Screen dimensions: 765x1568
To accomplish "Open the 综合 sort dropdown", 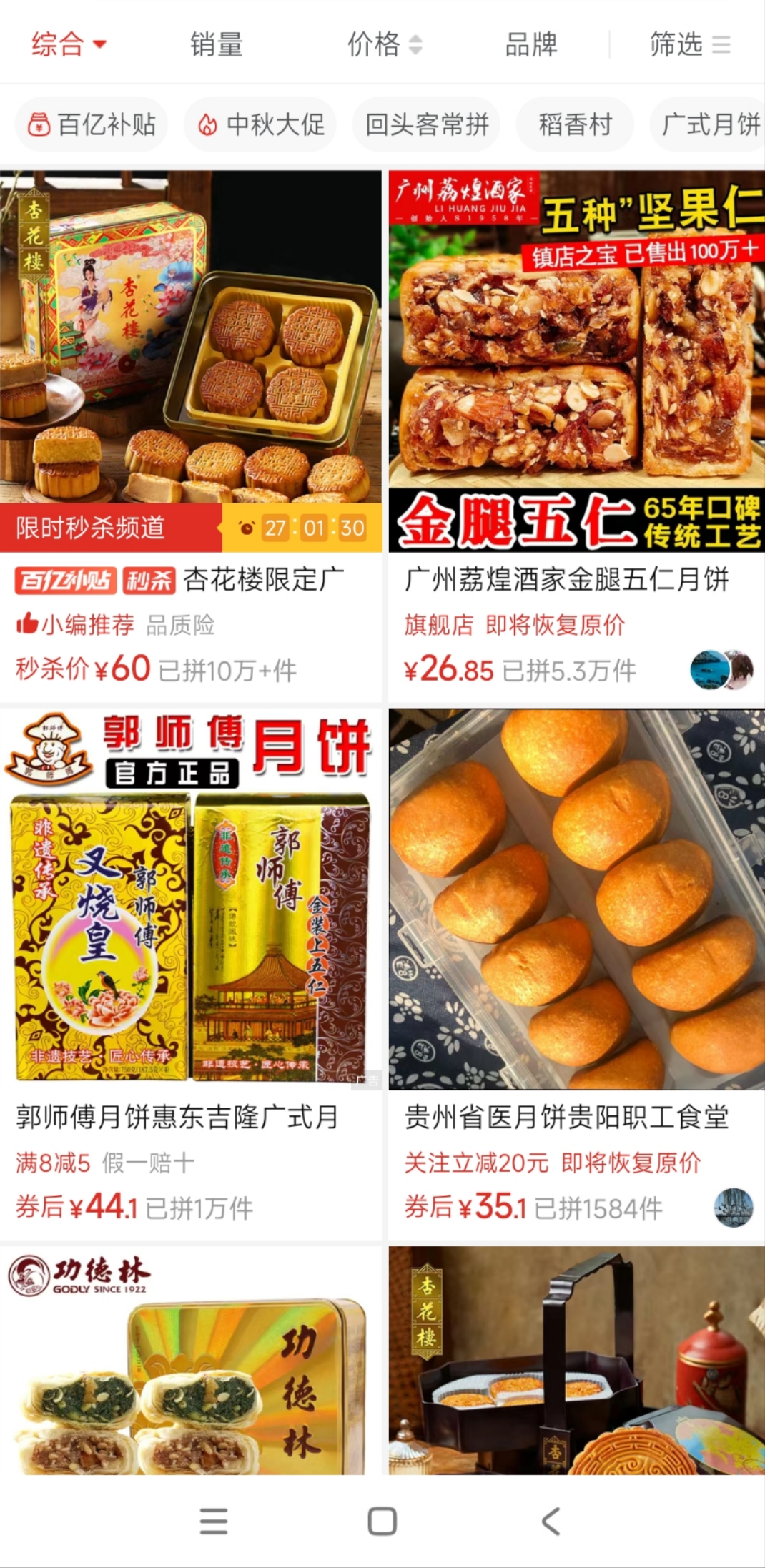I will [x=68, y=44].
